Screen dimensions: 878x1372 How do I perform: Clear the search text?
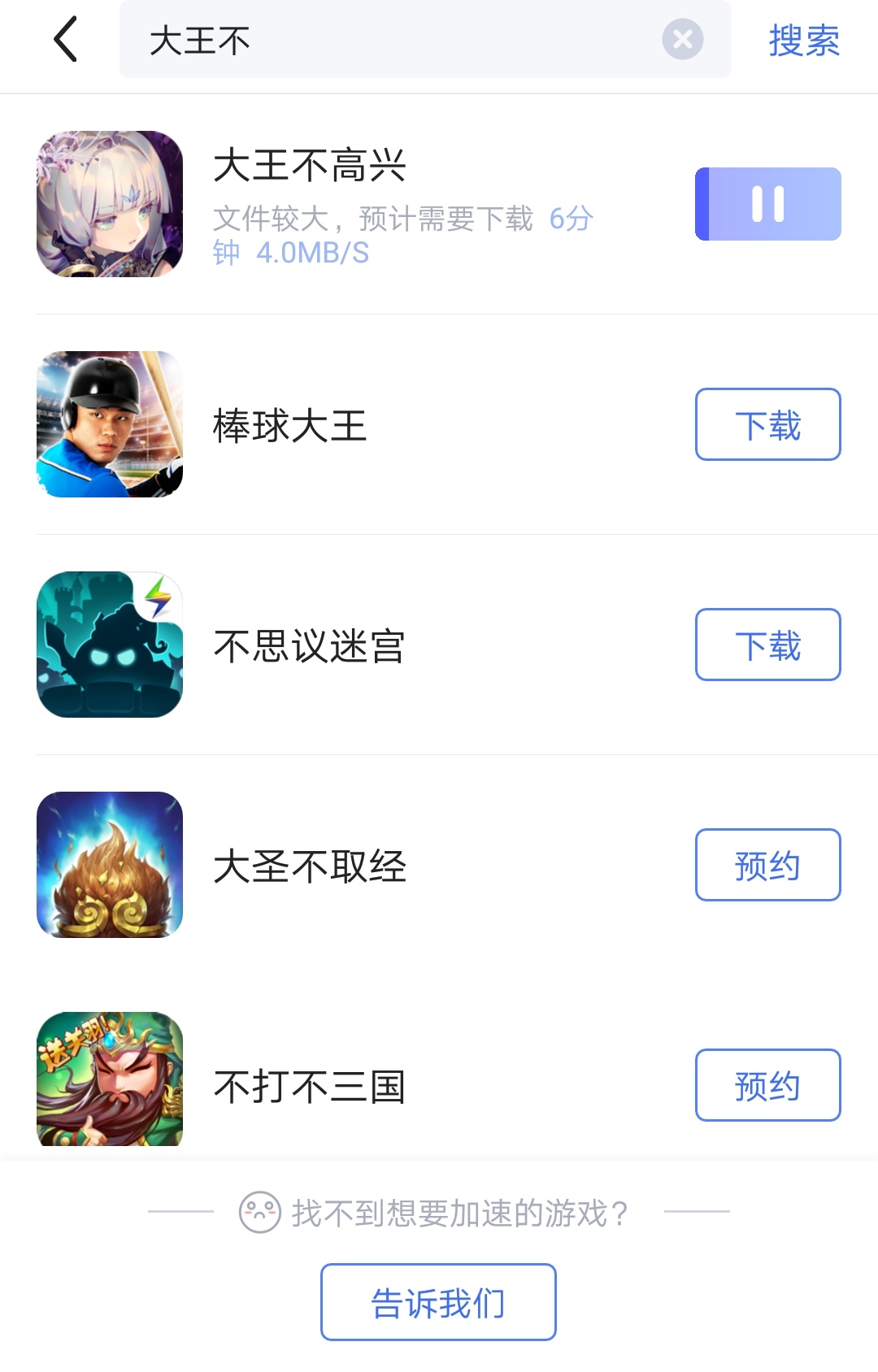682,39
